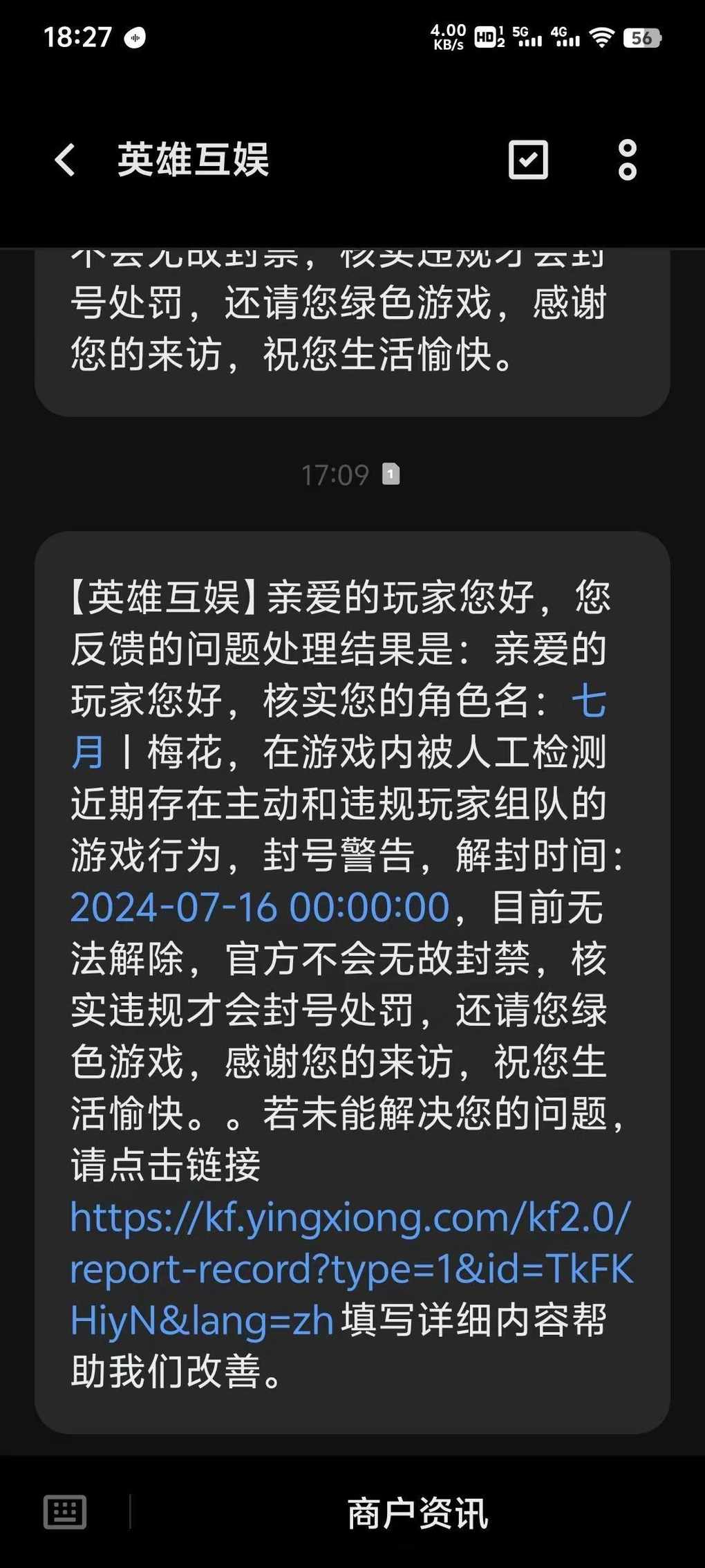
Task: Switch to keyboard input icon
Action: [x=65, y=1511]
